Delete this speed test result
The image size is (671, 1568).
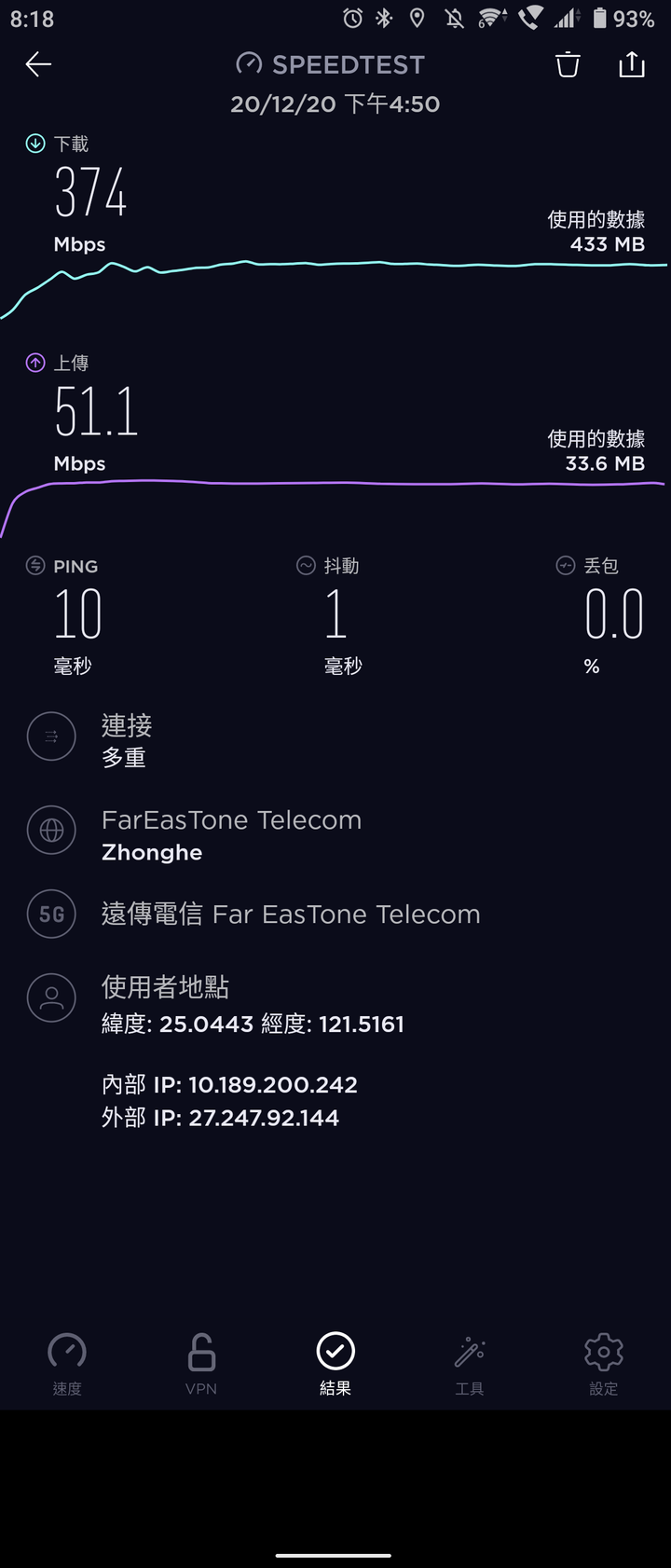pos(568,64)
